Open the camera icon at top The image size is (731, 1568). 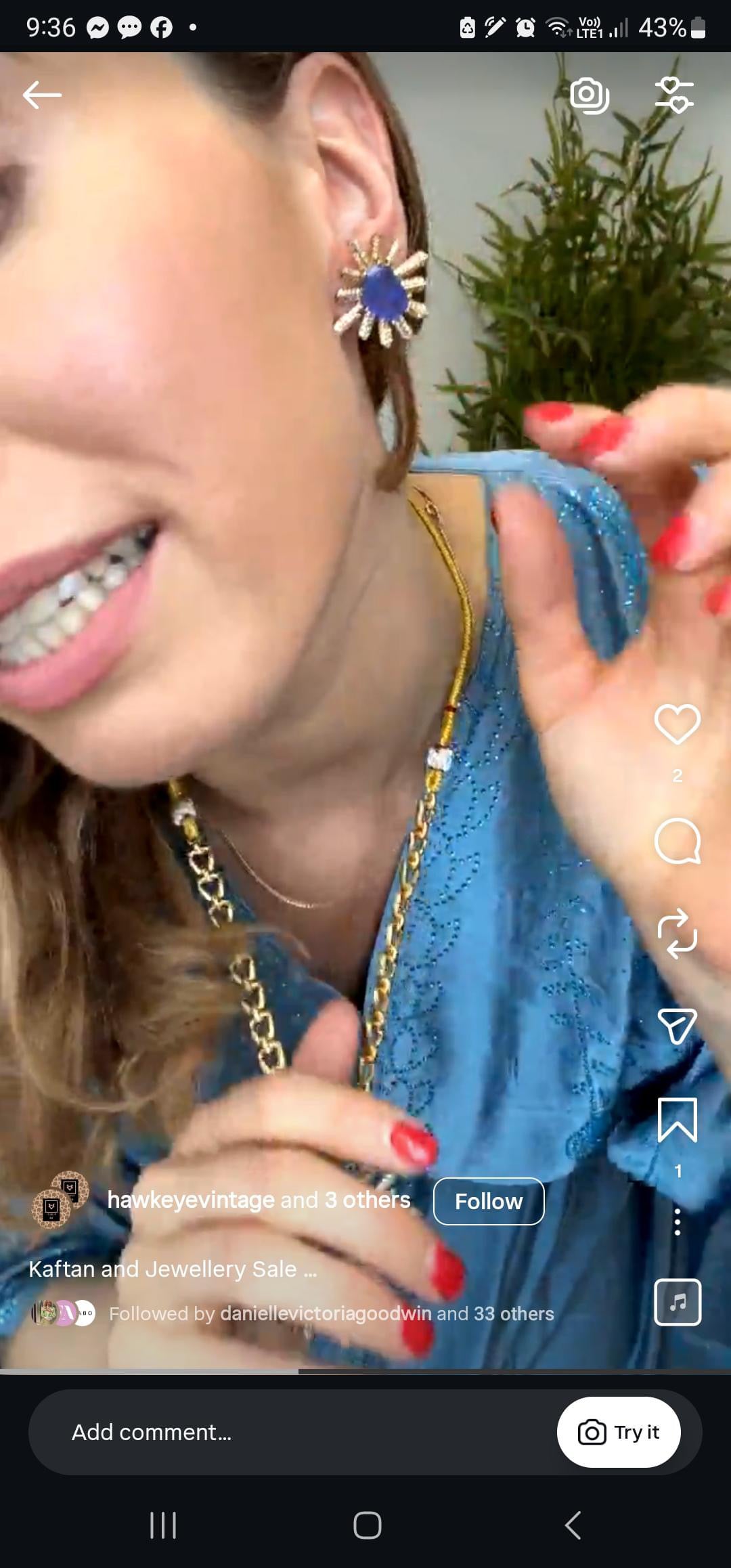click(x=589, y=95)
